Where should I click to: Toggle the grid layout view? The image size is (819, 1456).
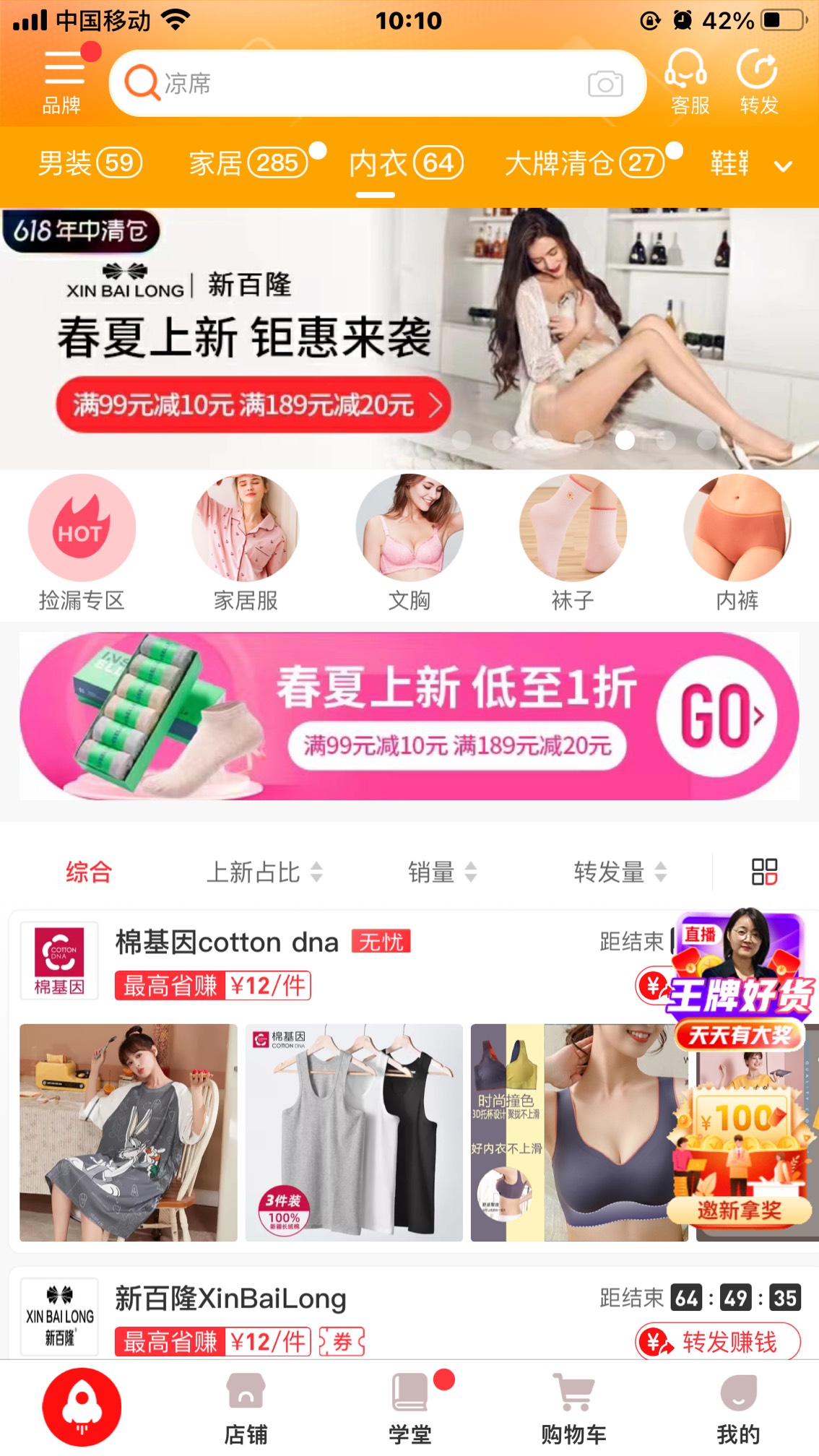(x=764, y=872)
